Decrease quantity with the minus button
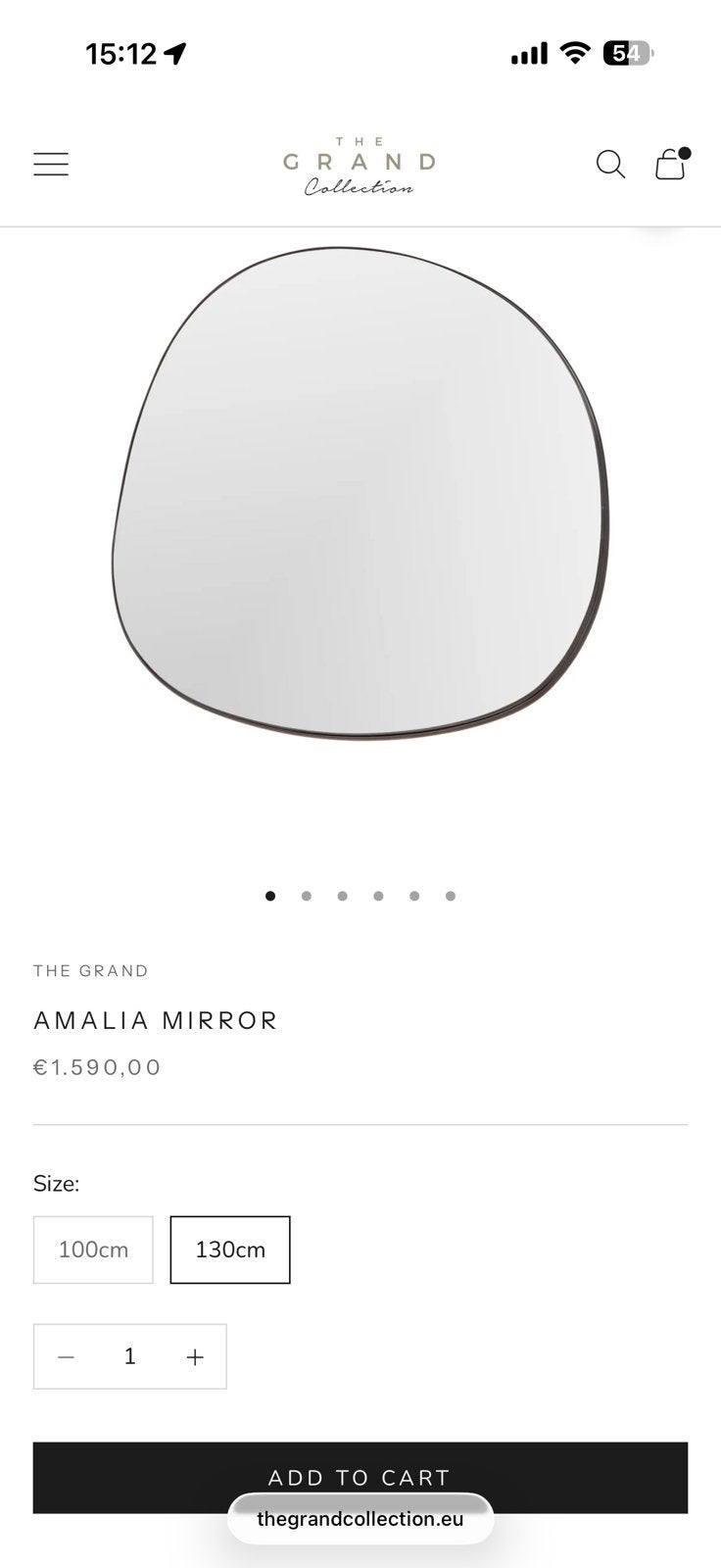721x1568 pixels. point(66,1356)
